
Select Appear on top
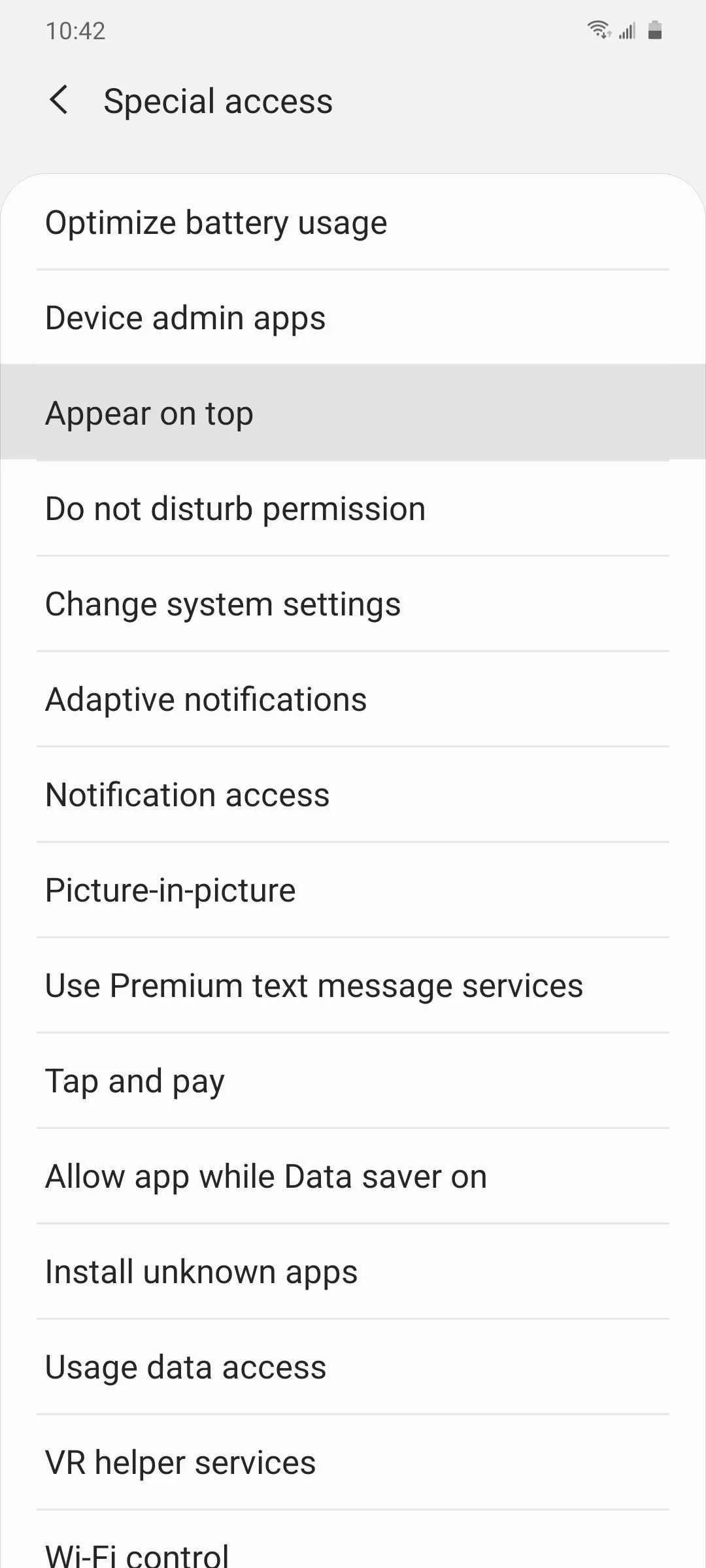(353, 413)
